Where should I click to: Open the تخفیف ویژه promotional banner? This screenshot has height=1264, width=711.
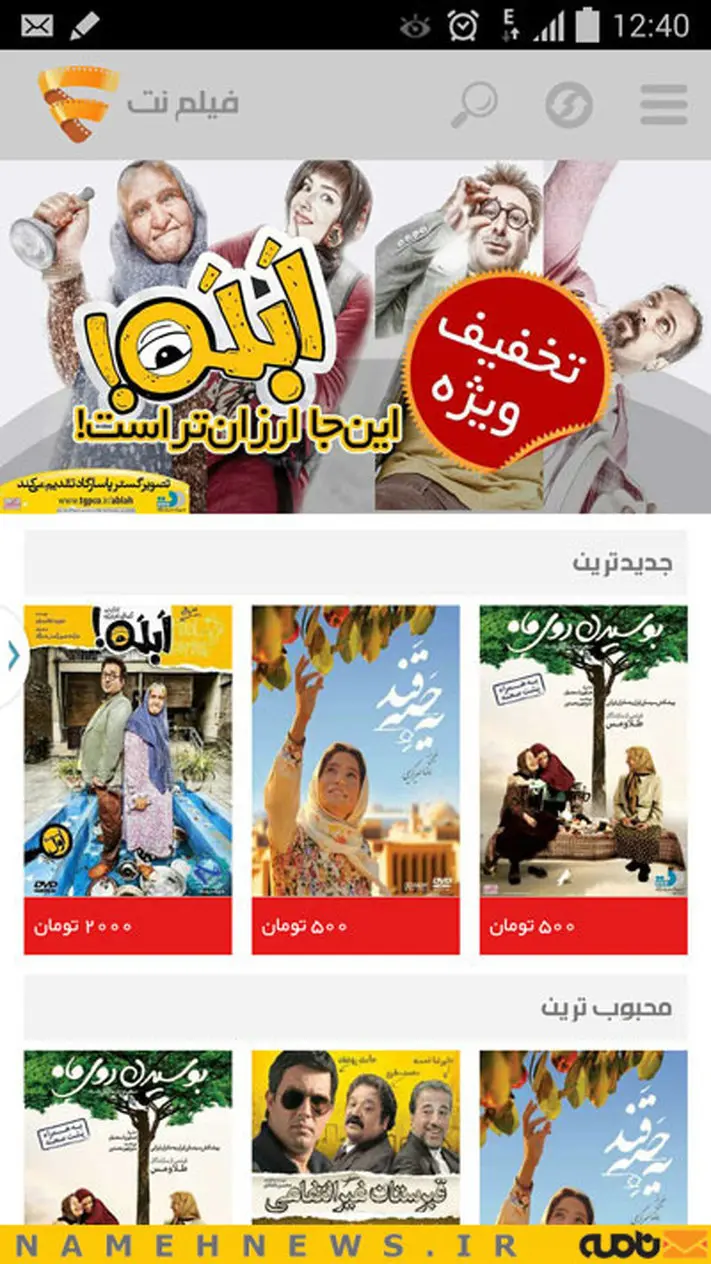point(355,337)
